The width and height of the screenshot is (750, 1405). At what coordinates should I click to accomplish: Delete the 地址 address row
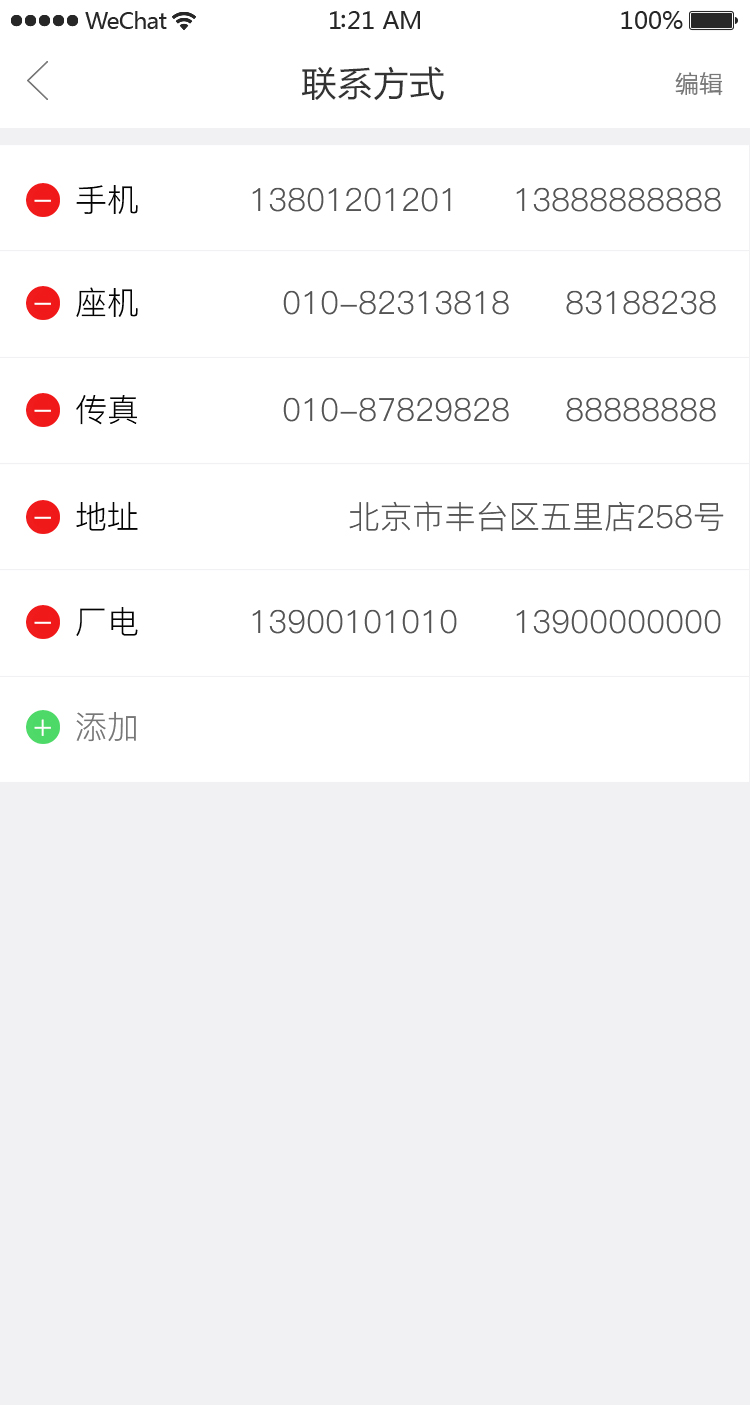[43, 517]
